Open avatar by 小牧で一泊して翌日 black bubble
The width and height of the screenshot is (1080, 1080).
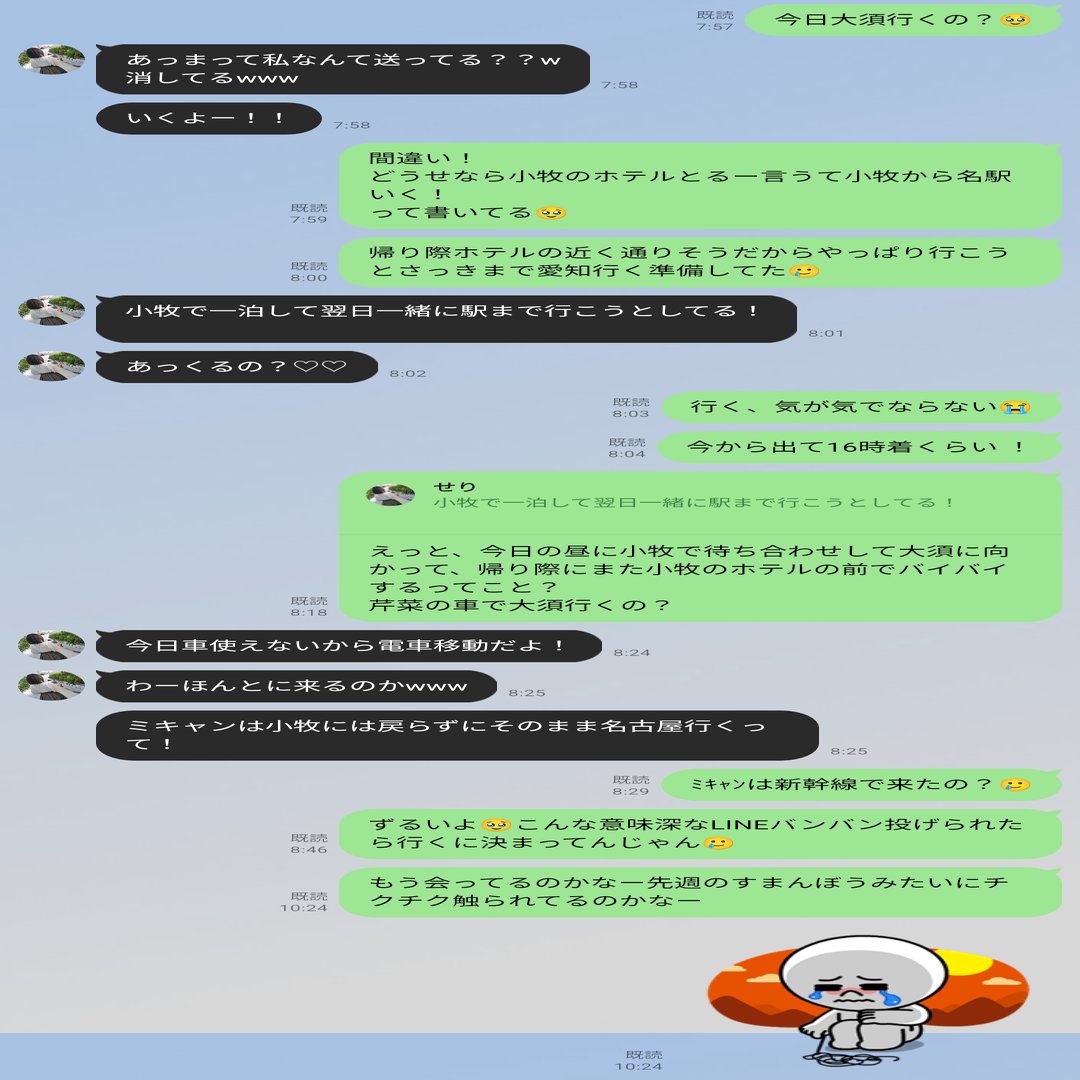coord(51,311)
